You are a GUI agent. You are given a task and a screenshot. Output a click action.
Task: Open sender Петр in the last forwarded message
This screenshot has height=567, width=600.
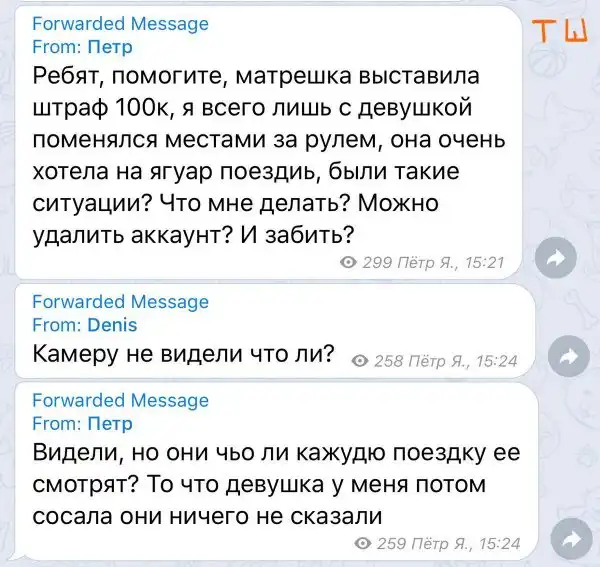[x=110, y=423]
